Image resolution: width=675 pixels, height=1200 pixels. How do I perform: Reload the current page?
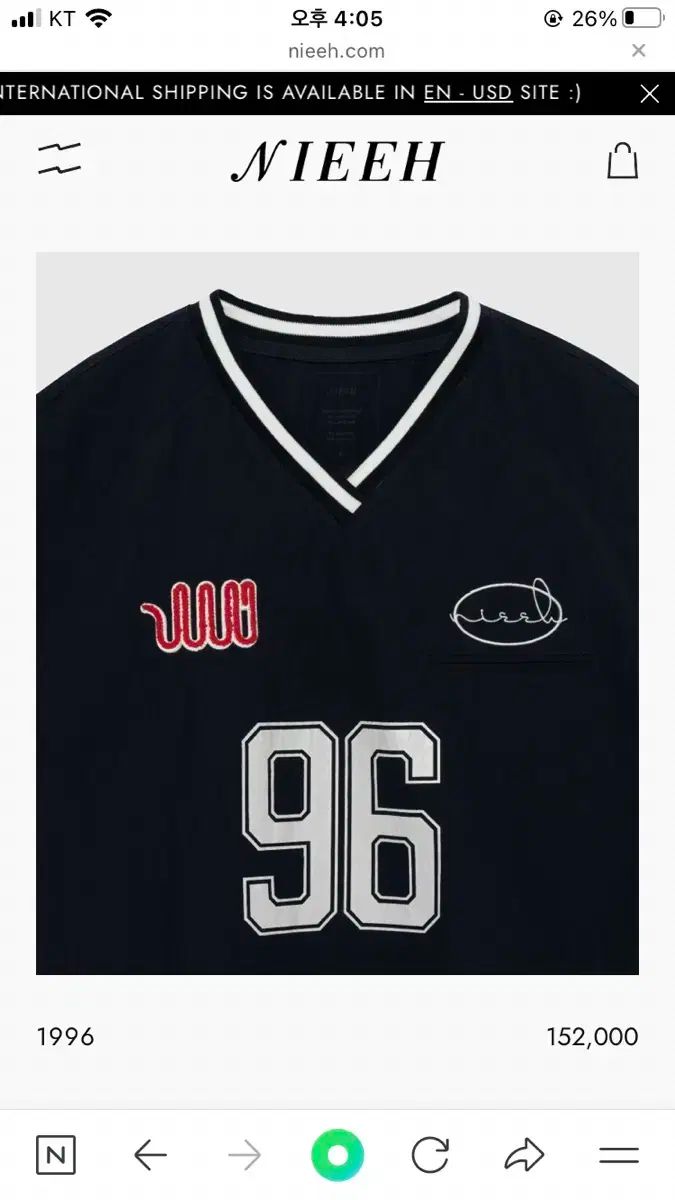430,1156
